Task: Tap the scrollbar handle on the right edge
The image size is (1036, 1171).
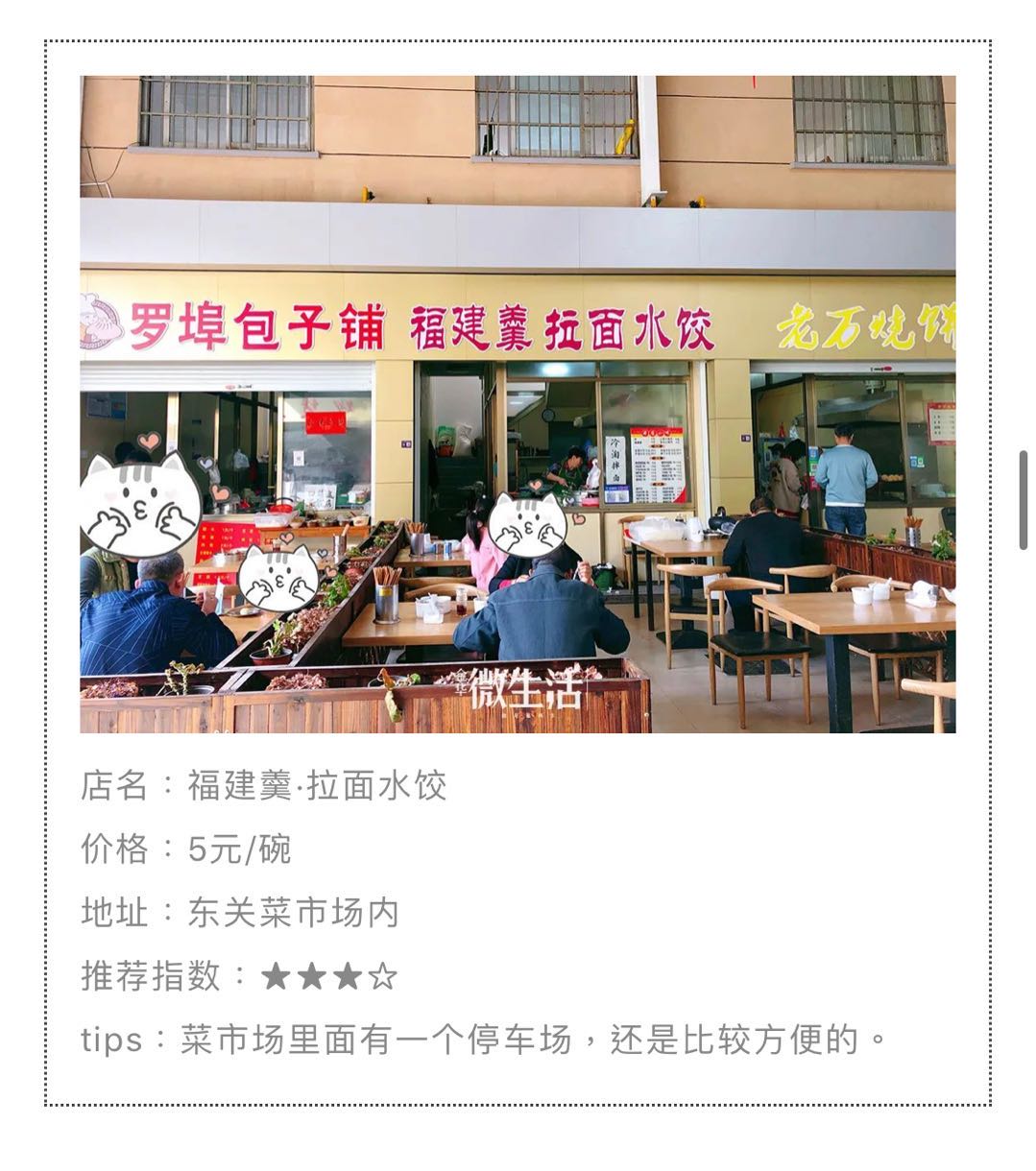Action: (x=1024, y=499)
